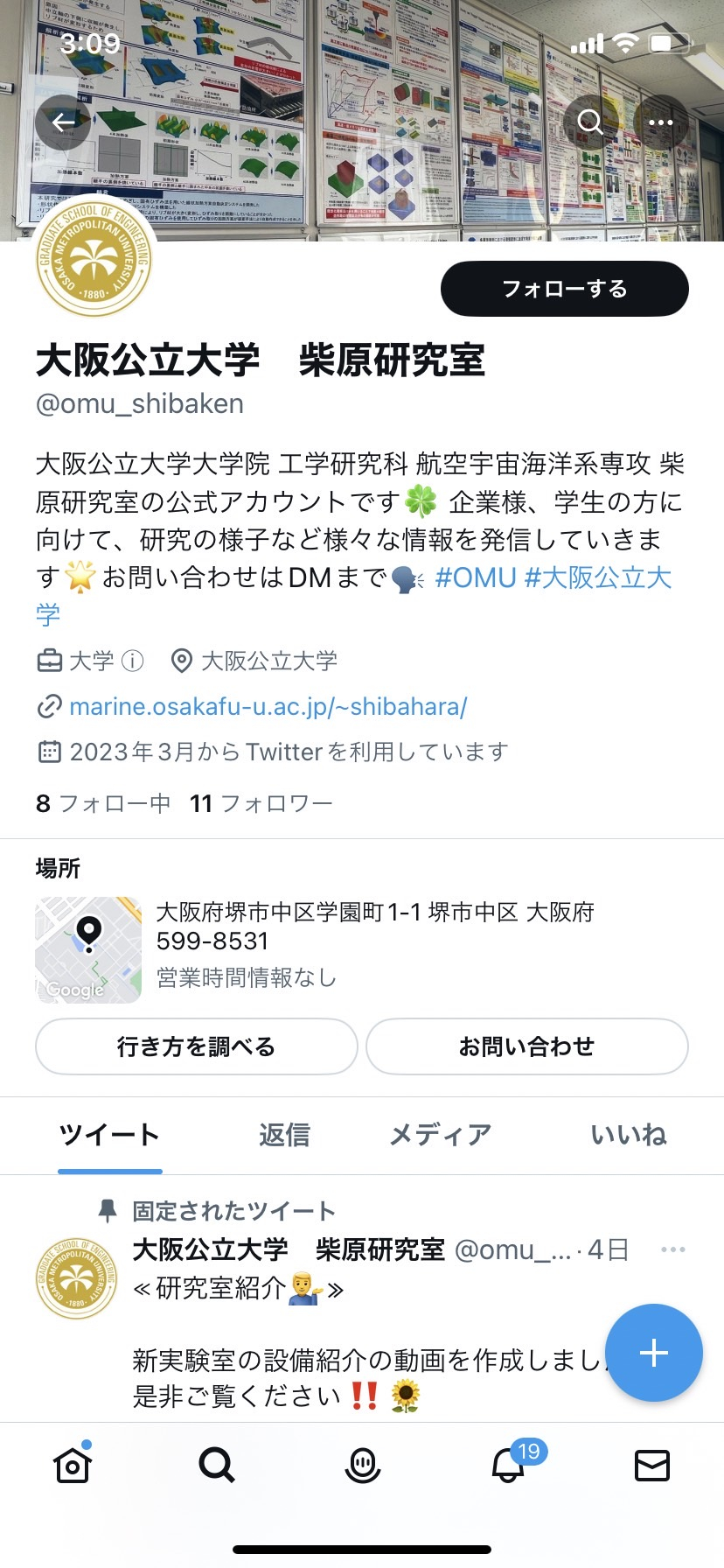Open direct messages envelope
This screenshot has width=724, height=1568.
click(x=651, y=1466)
